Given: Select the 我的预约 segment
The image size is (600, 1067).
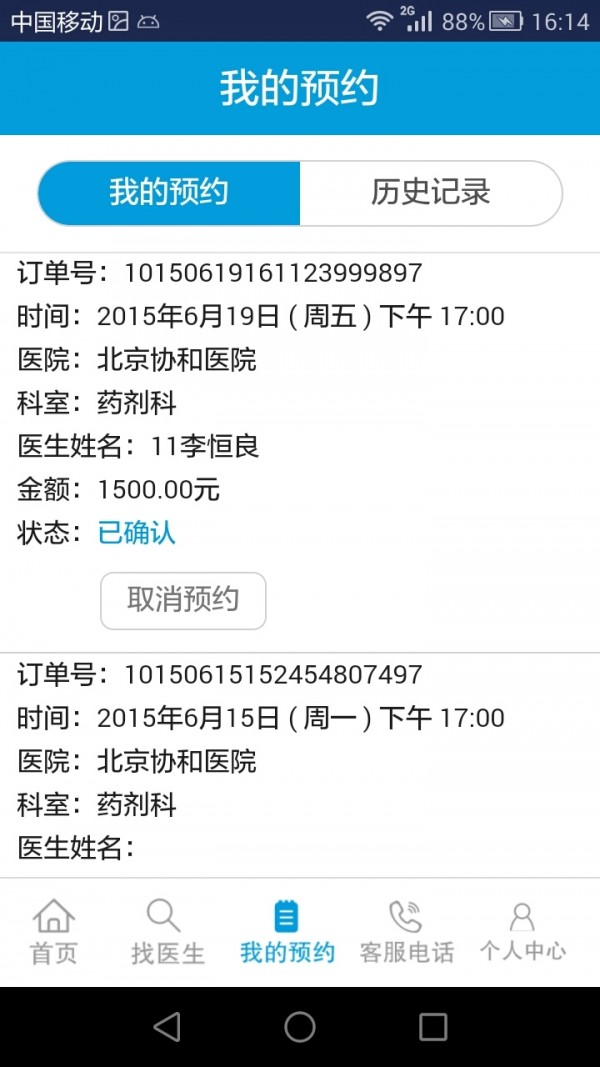Looking at the screenshot, I should [169, 193].
